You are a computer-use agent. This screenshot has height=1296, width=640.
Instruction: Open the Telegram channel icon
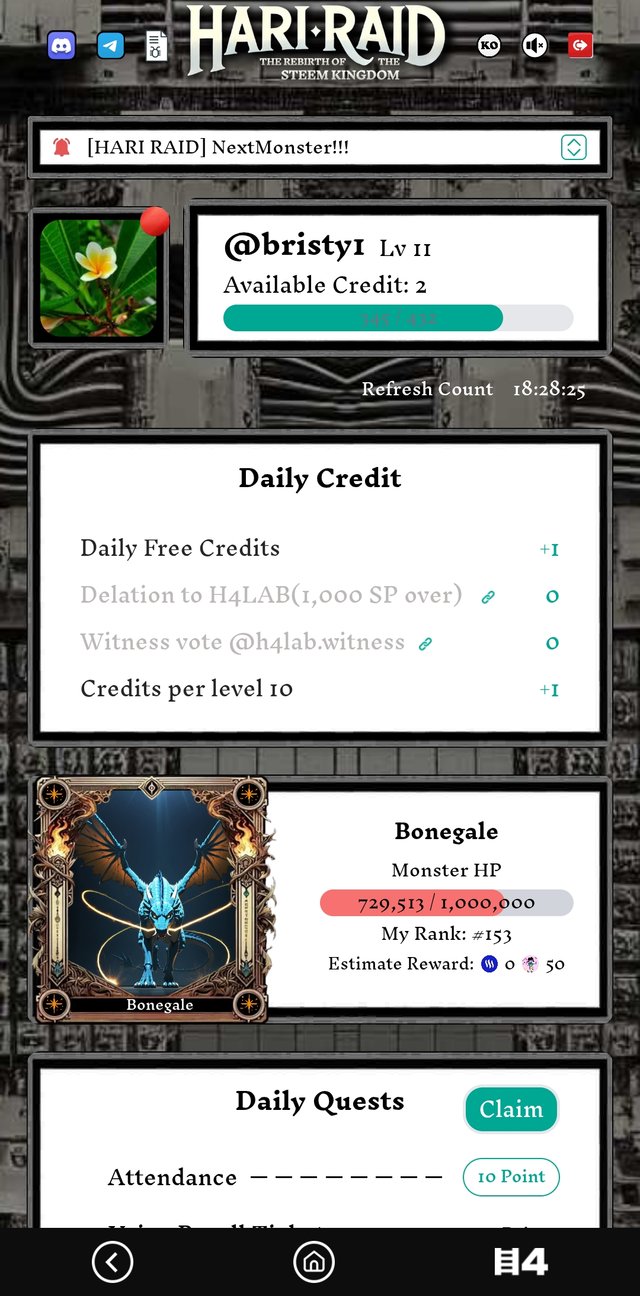tap(110, 45)
